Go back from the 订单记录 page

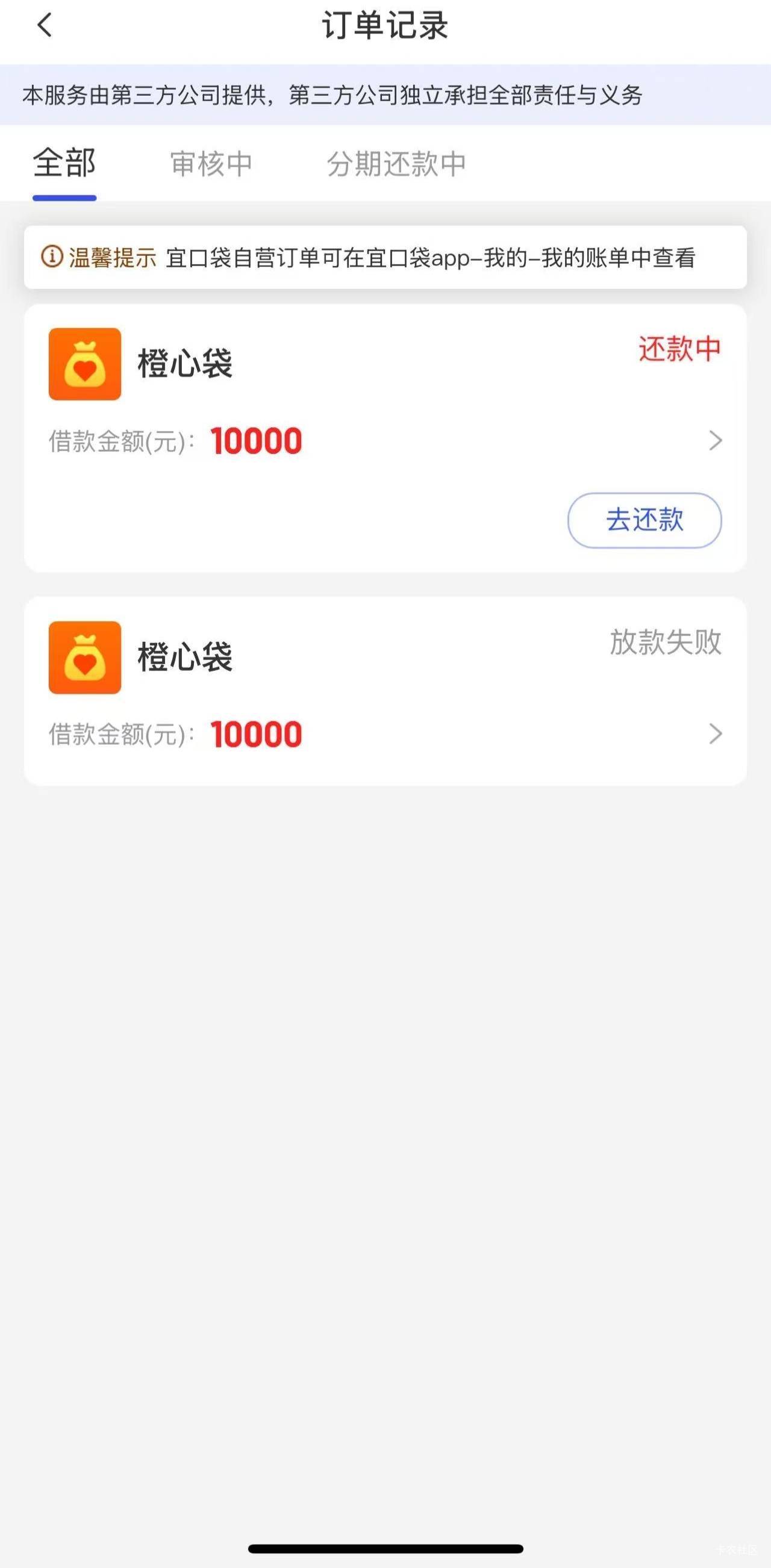point(45,26)
